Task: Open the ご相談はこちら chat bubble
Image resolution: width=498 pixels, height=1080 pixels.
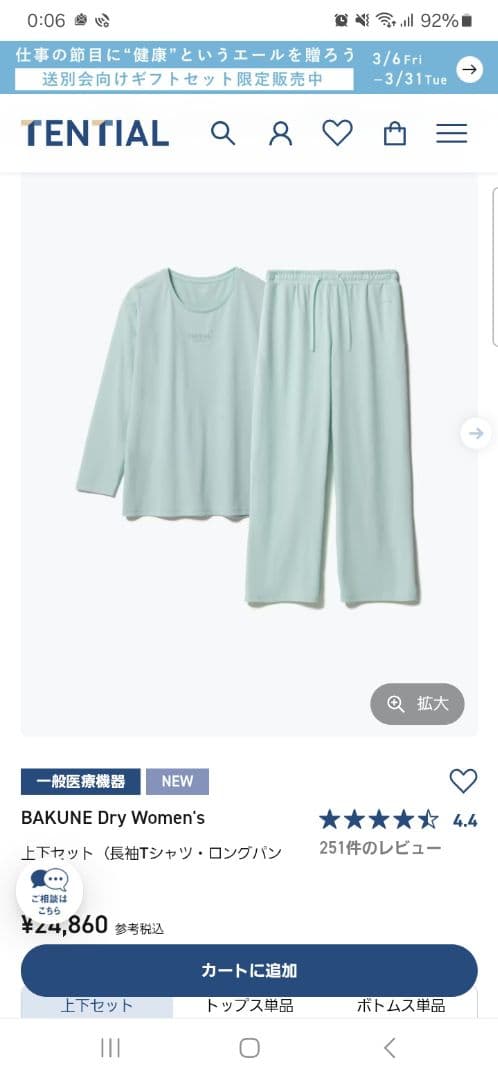Action: click(x=50, y=892)
